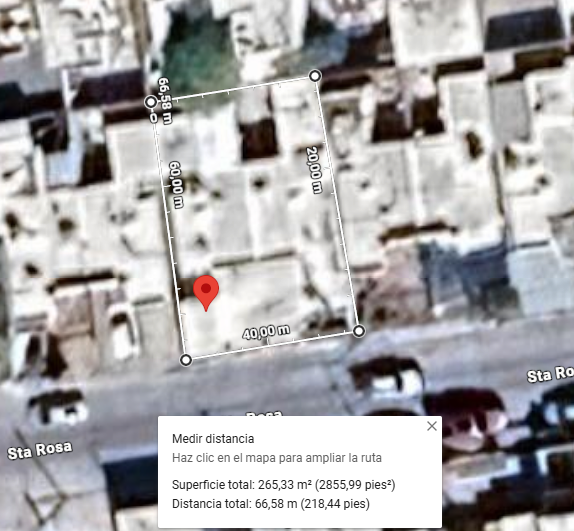Select the top measurement point by 20,00 m
Screen dimensions: 574x531
(315, 76)
